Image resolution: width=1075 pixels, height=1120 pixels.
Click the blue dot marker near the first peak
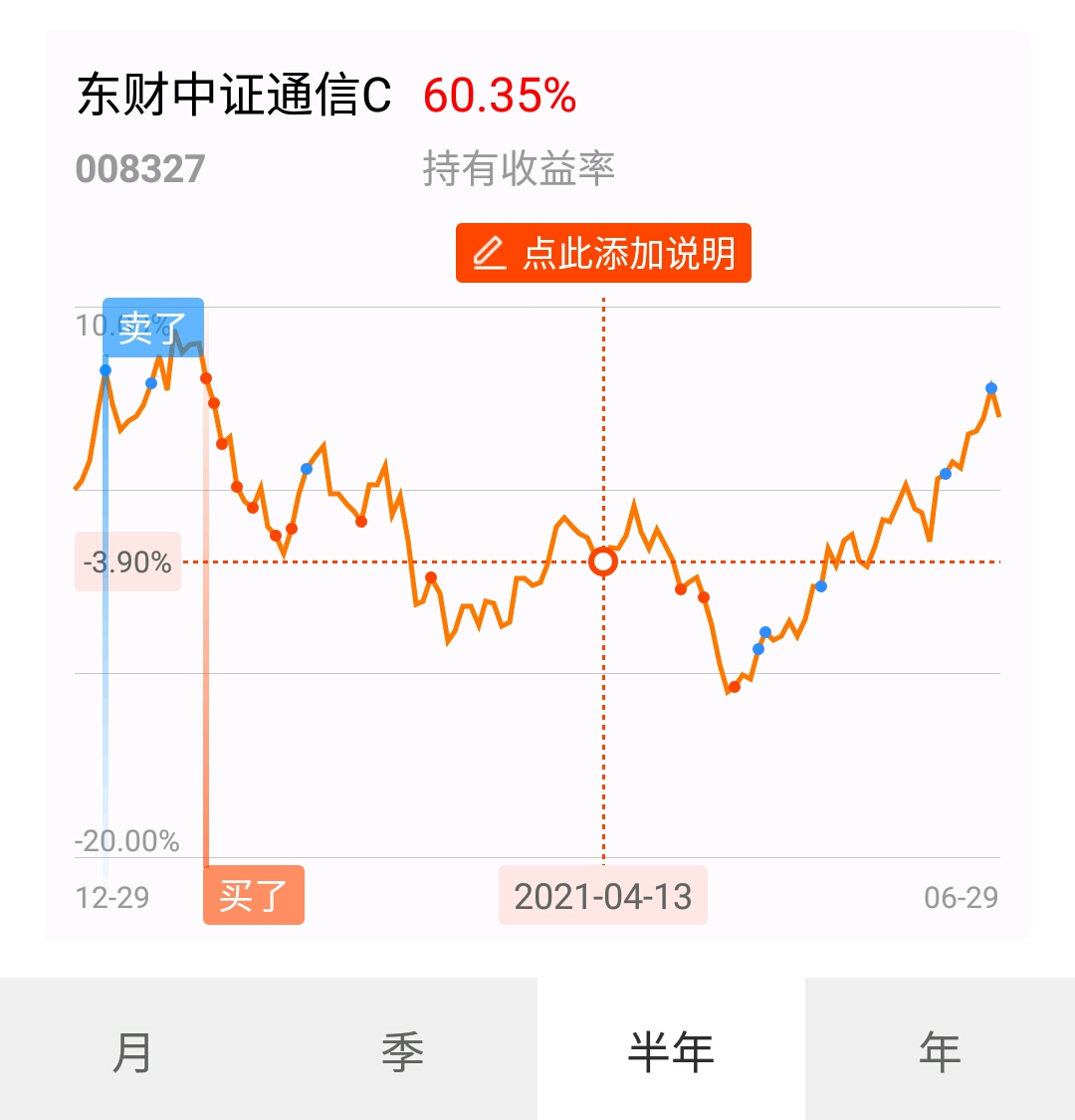(107, 369)
